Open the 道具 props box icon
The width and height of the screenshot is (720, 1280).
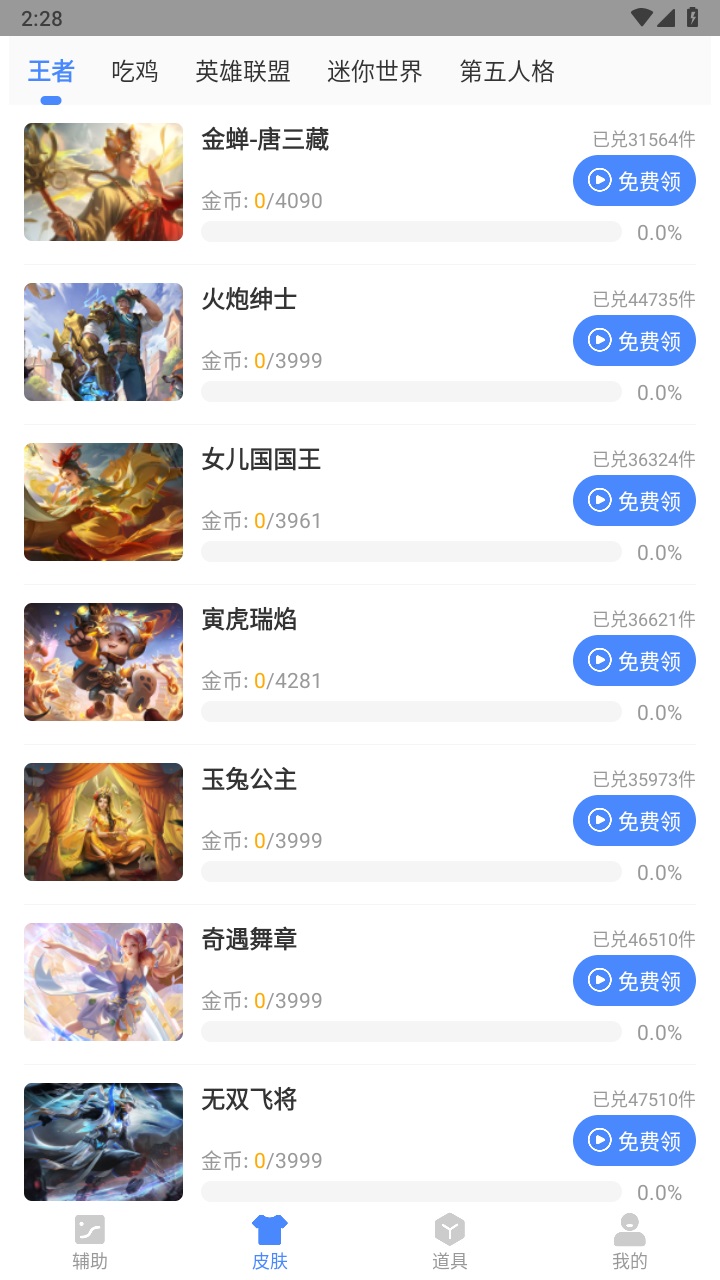(449, 1229)
